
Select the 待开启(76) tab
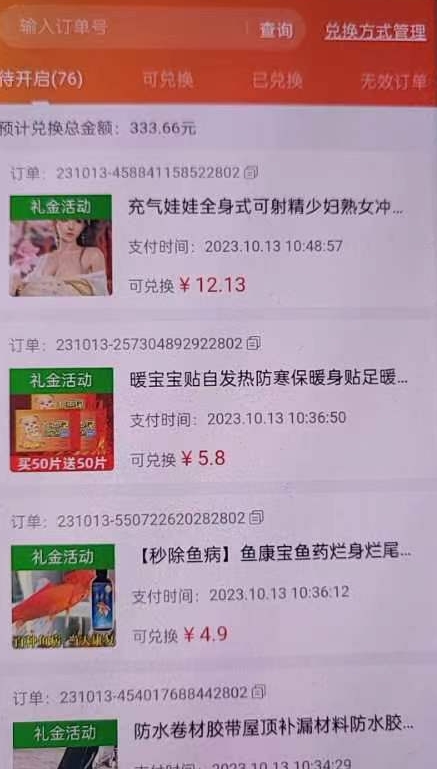[x=41, y=79]
